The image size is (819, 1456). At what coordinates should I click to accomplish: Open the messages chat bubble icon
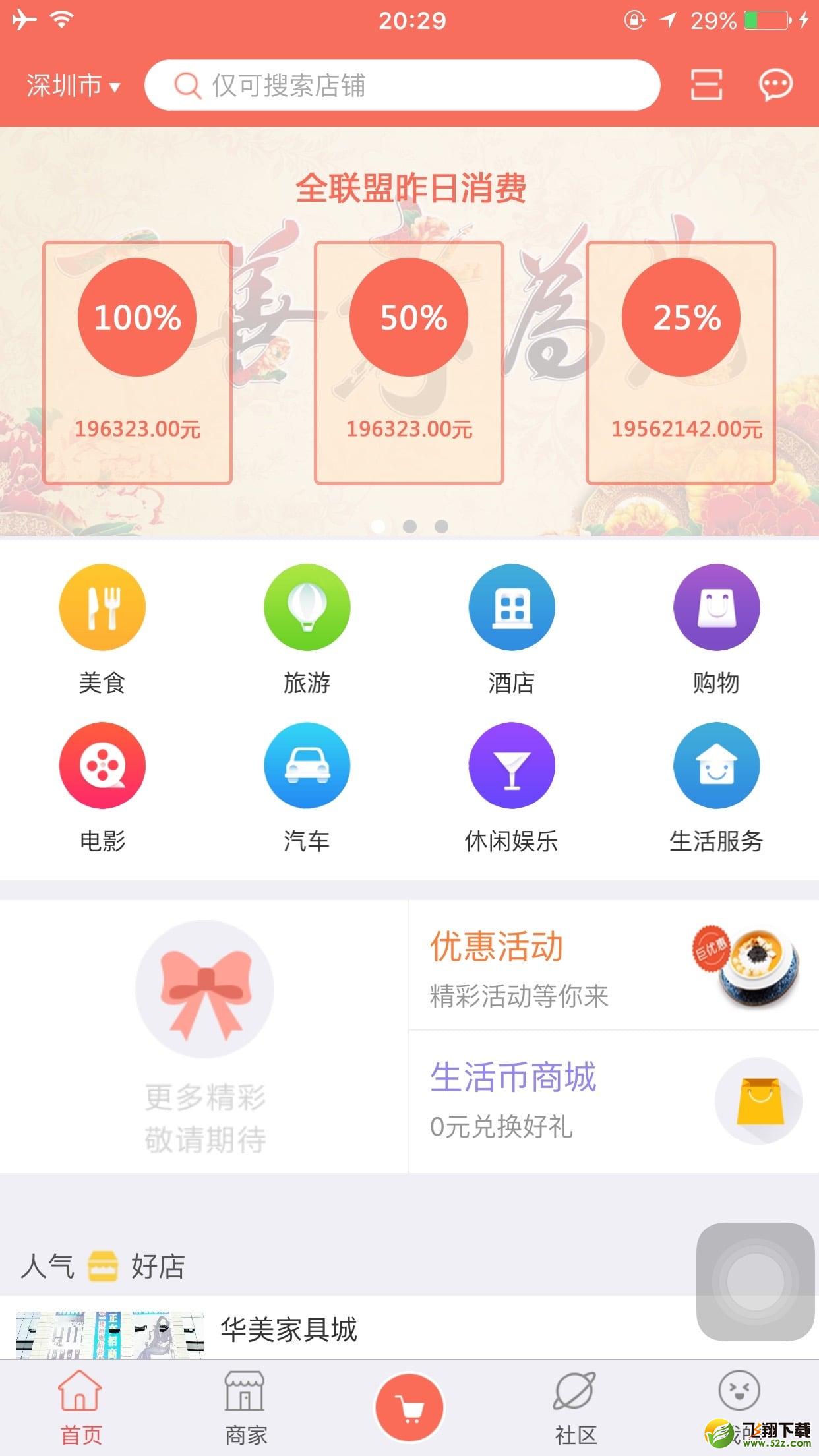tap(775, 85)
